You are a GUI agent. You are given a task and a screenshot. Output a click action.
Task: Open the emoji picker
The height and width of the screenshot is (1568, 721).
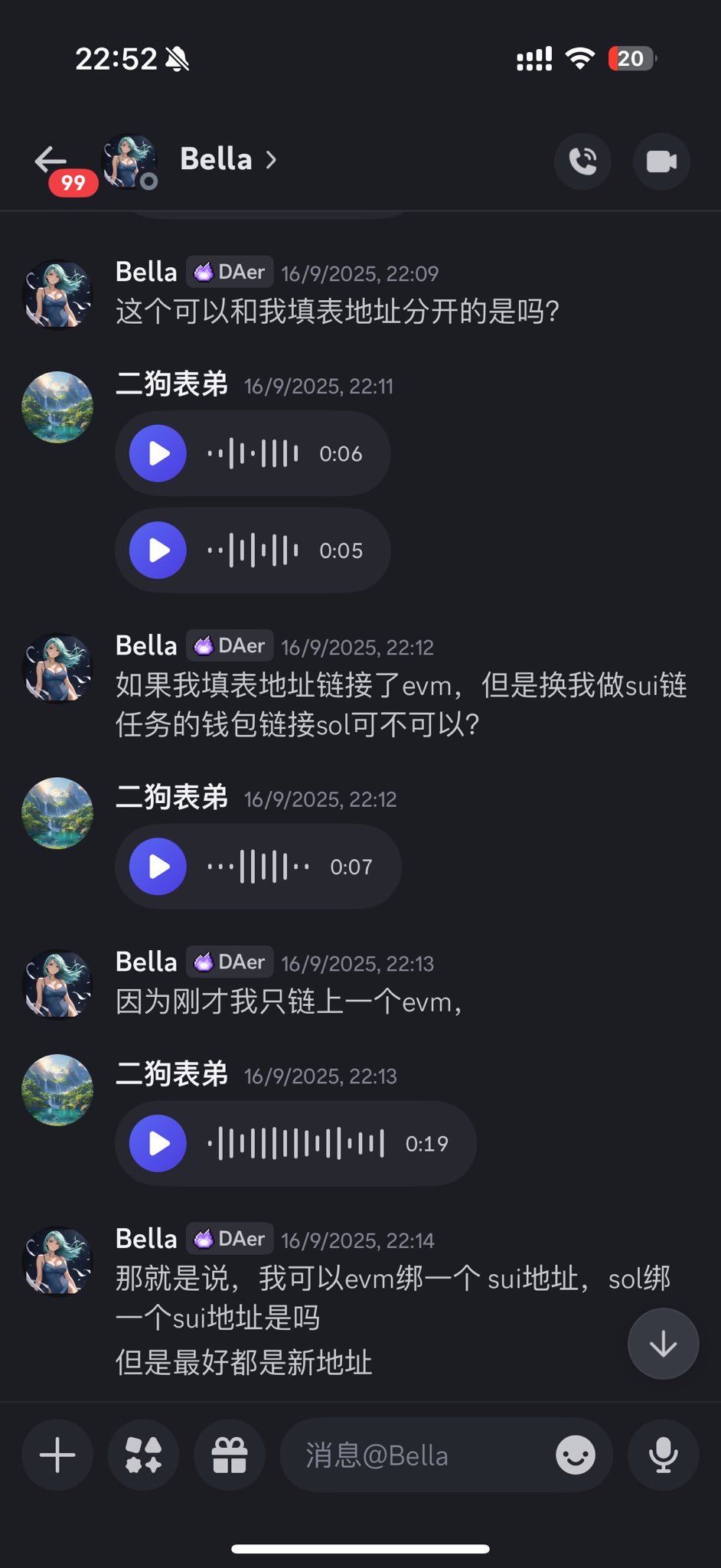(x=576, y=1455)
